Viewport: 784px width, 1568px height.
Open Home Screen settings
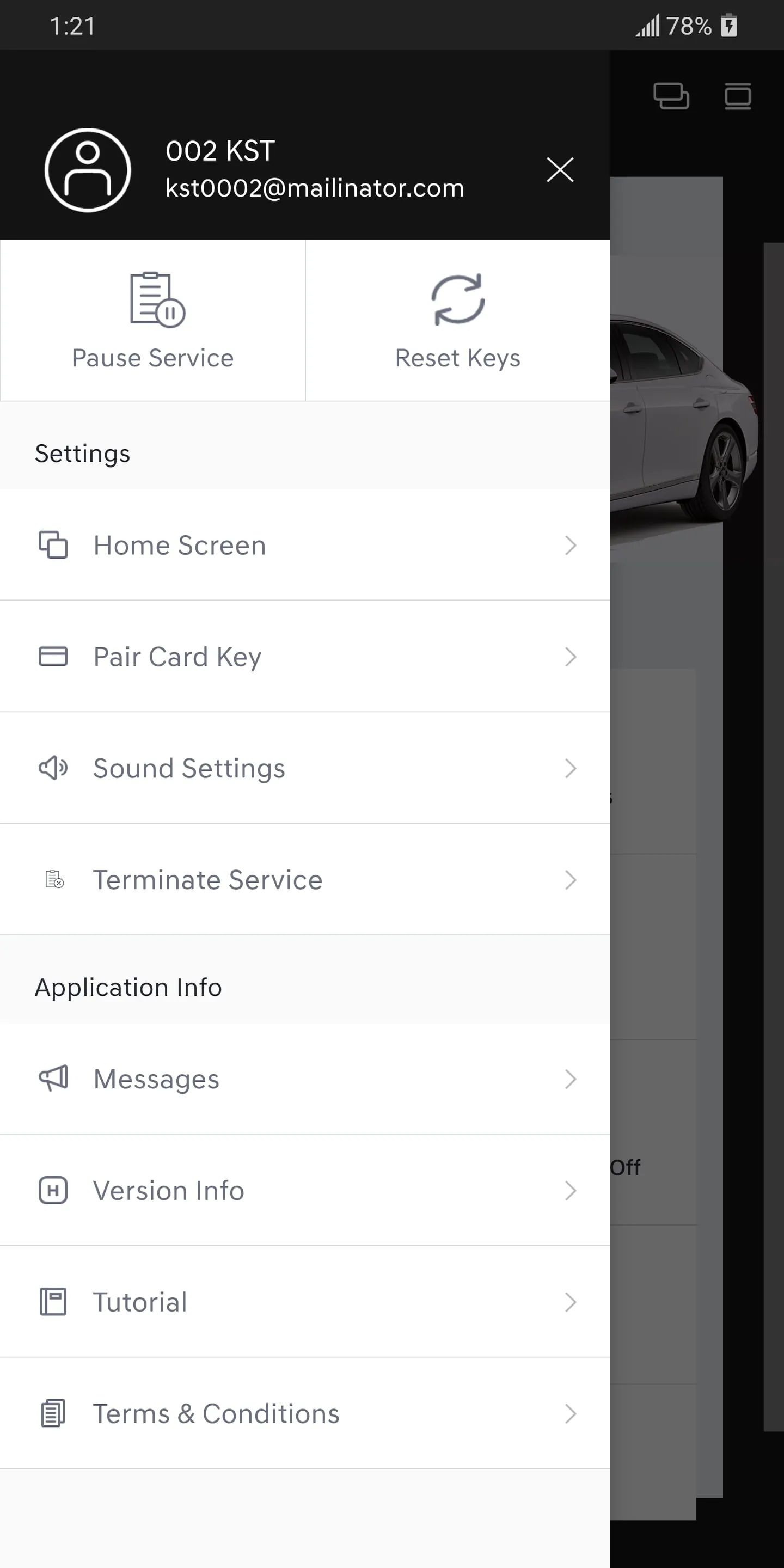tap(304, 545)
